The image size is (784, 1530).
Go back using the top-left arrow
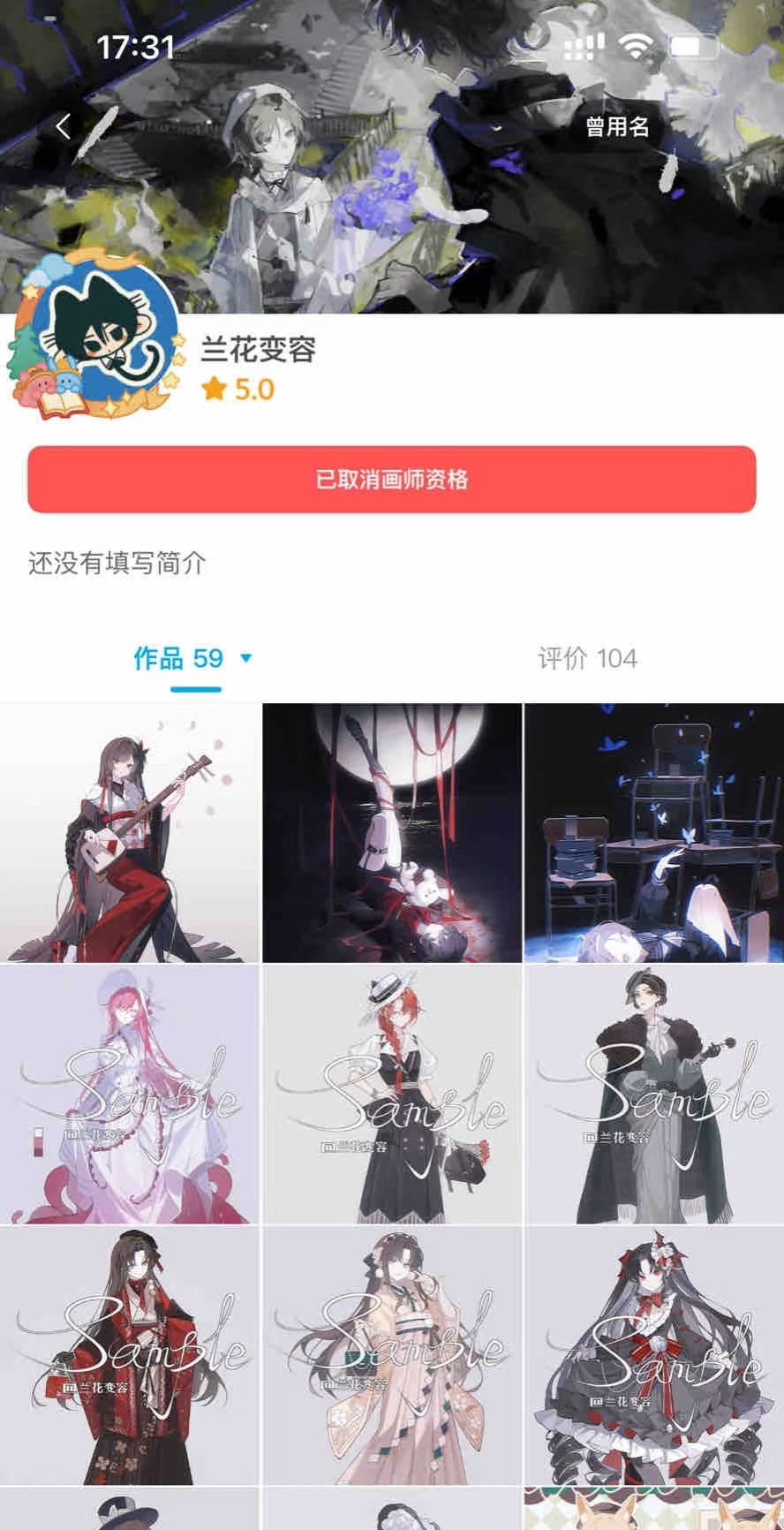(x=64, y=126)
